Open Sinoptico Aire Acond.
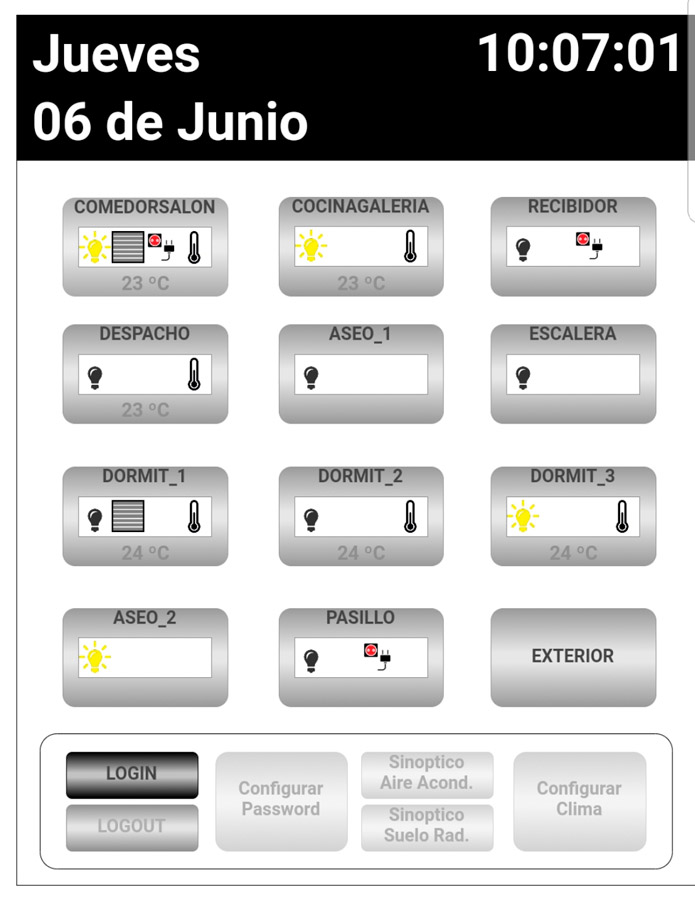Image resolution: width=695 pixels, height=900 pixels. (x=427, y=773)
